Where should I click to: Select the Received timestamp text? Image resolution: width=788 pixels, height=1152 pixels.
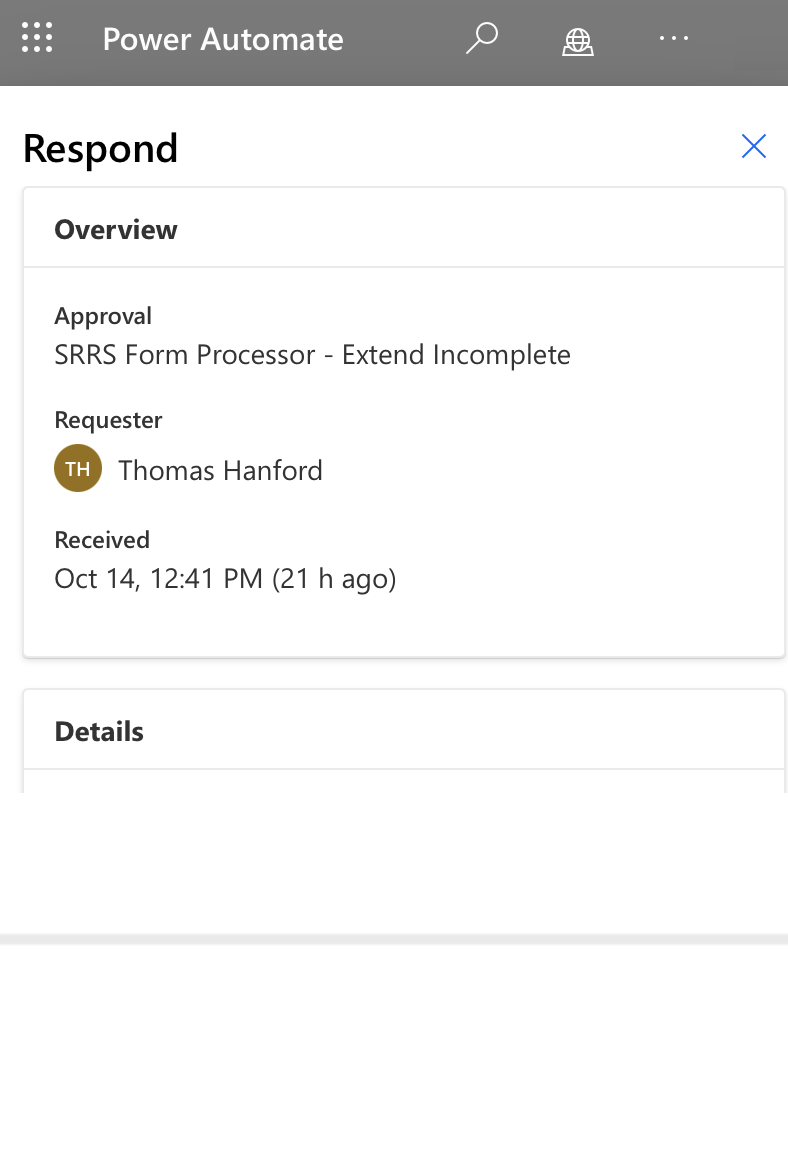(225, 578)
